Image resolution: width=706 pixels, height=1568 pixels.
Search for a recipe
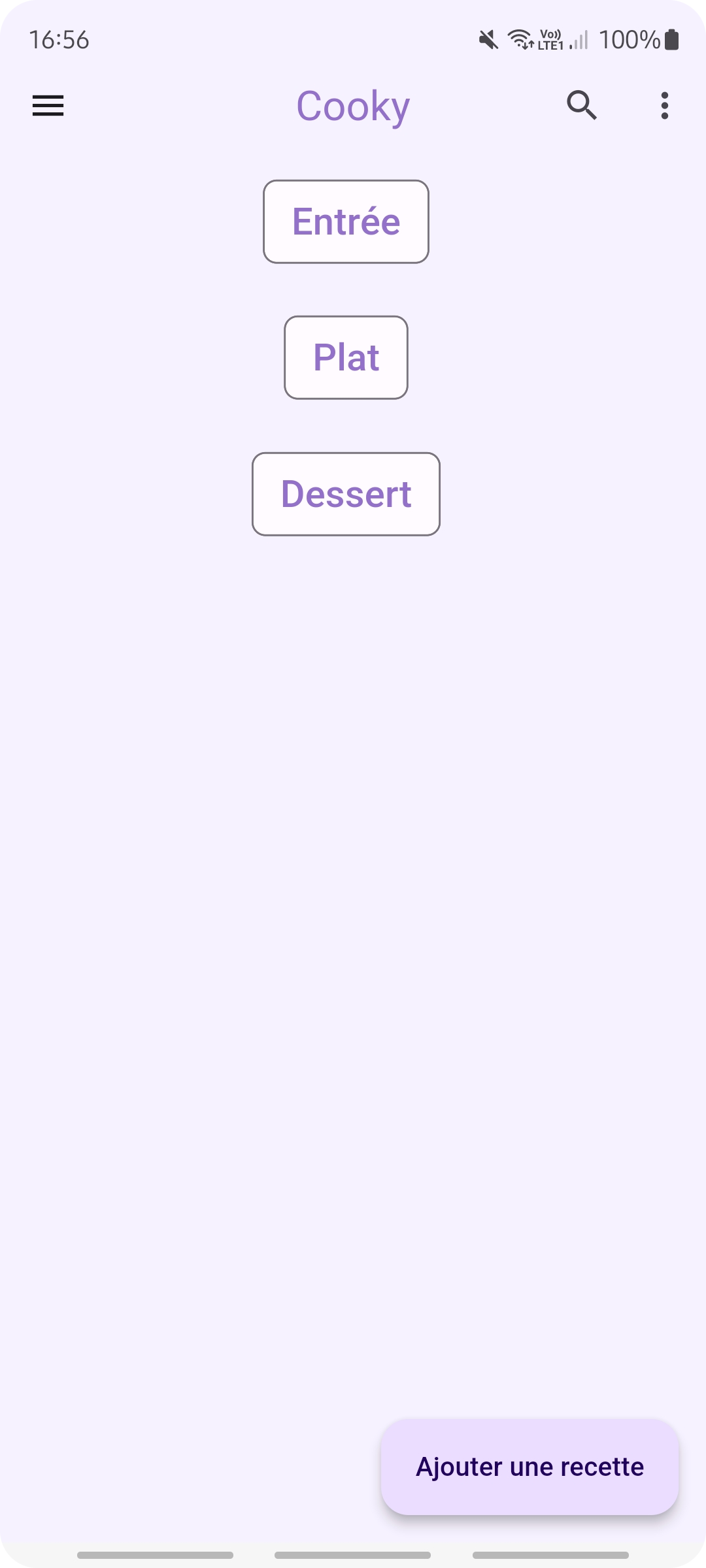tap(581, 105)
